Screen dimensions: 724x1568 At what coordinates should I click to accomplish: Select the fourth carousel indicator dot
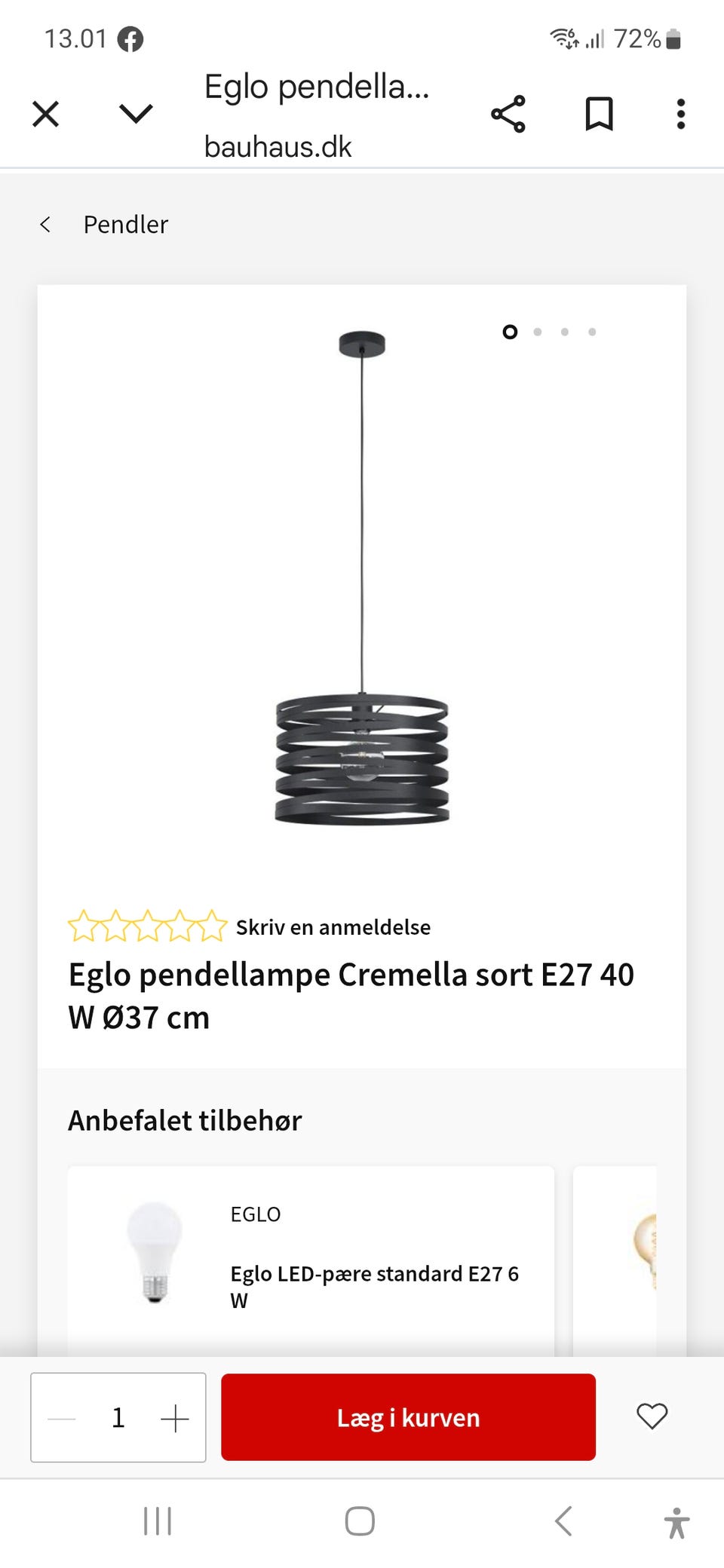[593, 332]
